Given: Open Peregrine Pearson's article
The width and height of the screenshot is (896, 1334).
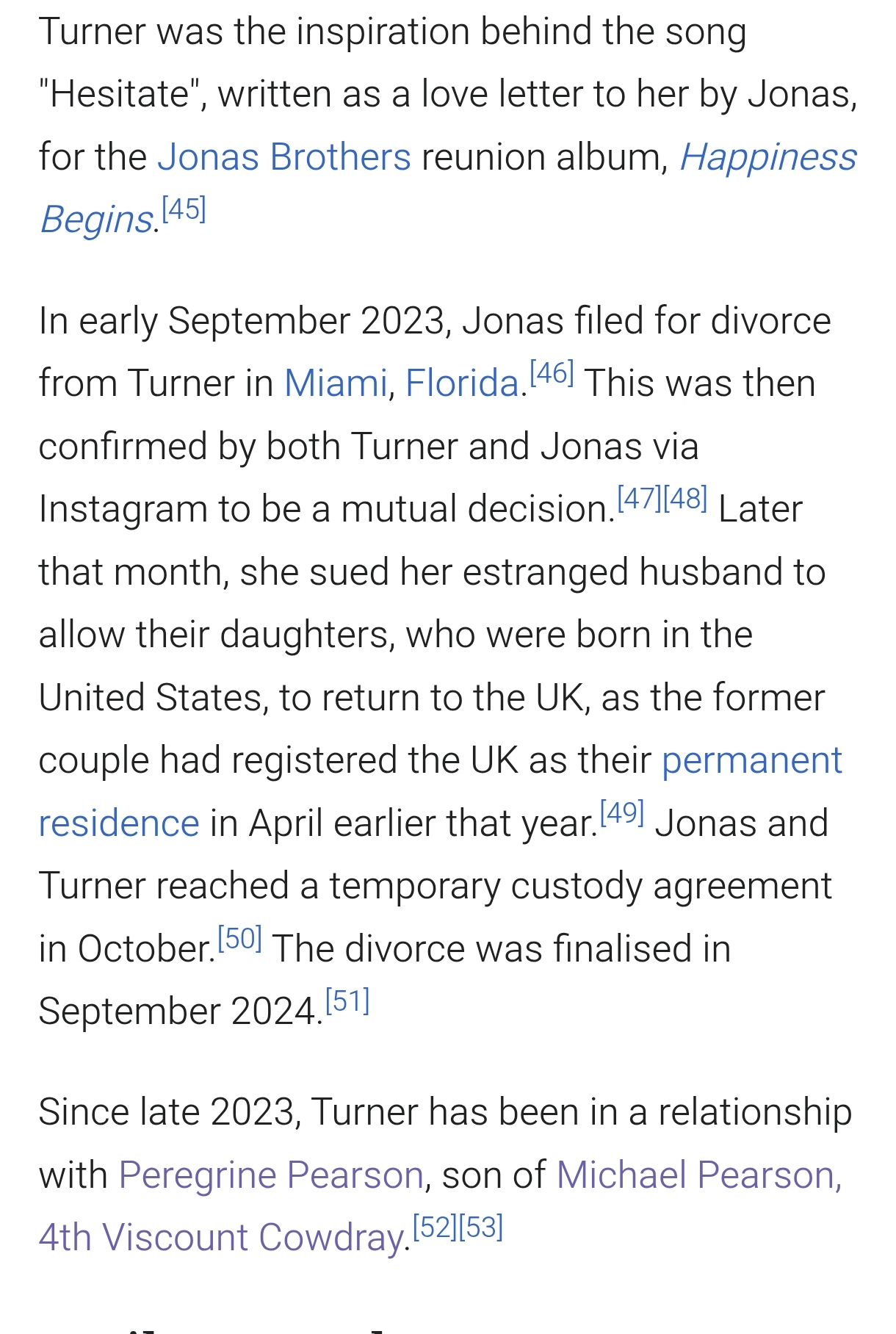Looking at the screenshot, I should 271,1175.
